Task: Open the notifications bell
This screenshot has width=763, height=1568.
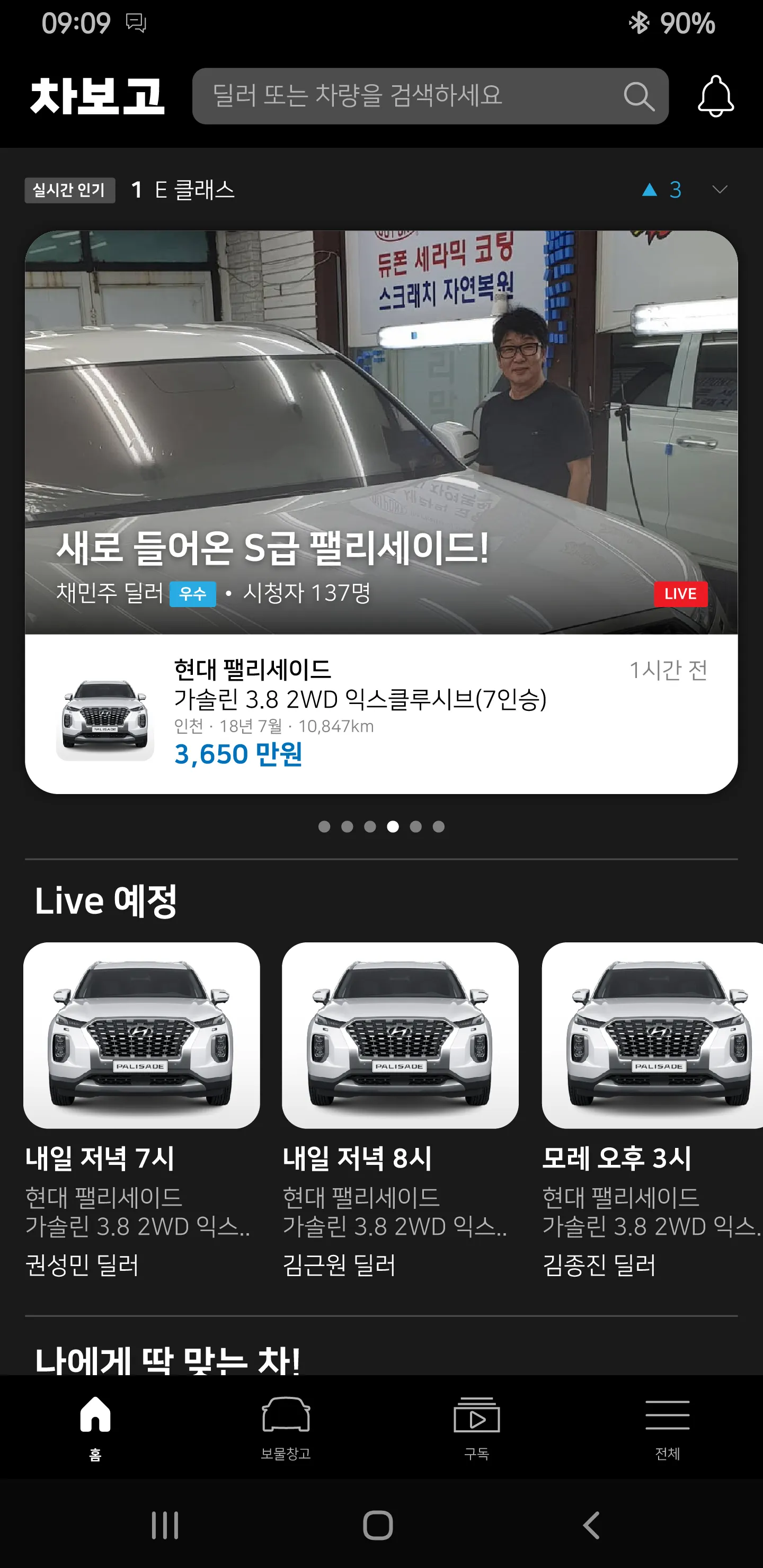Action: pos(715,96)
